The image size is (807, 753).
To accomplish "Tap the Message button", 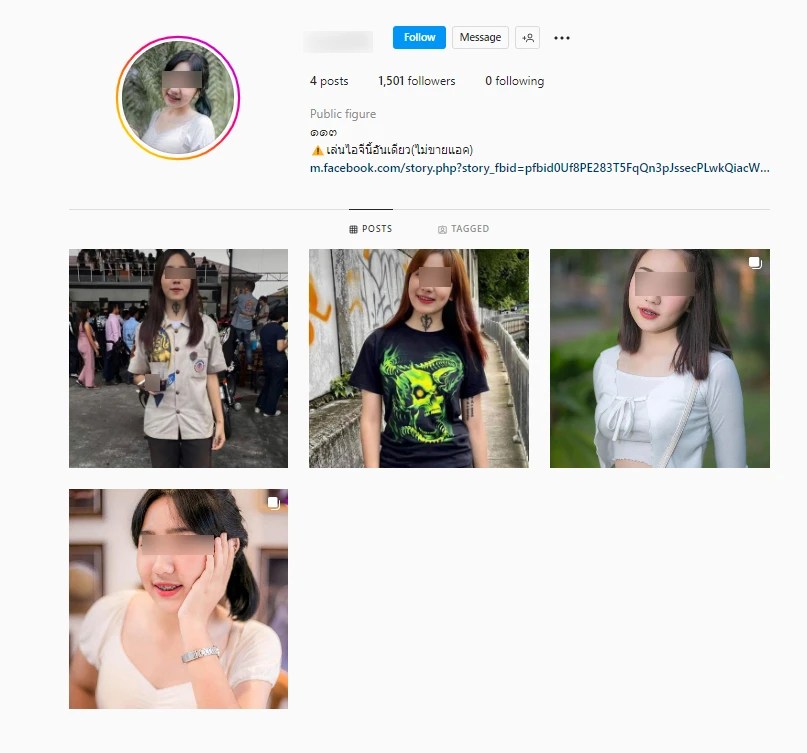I will click(x=480, y=38).
